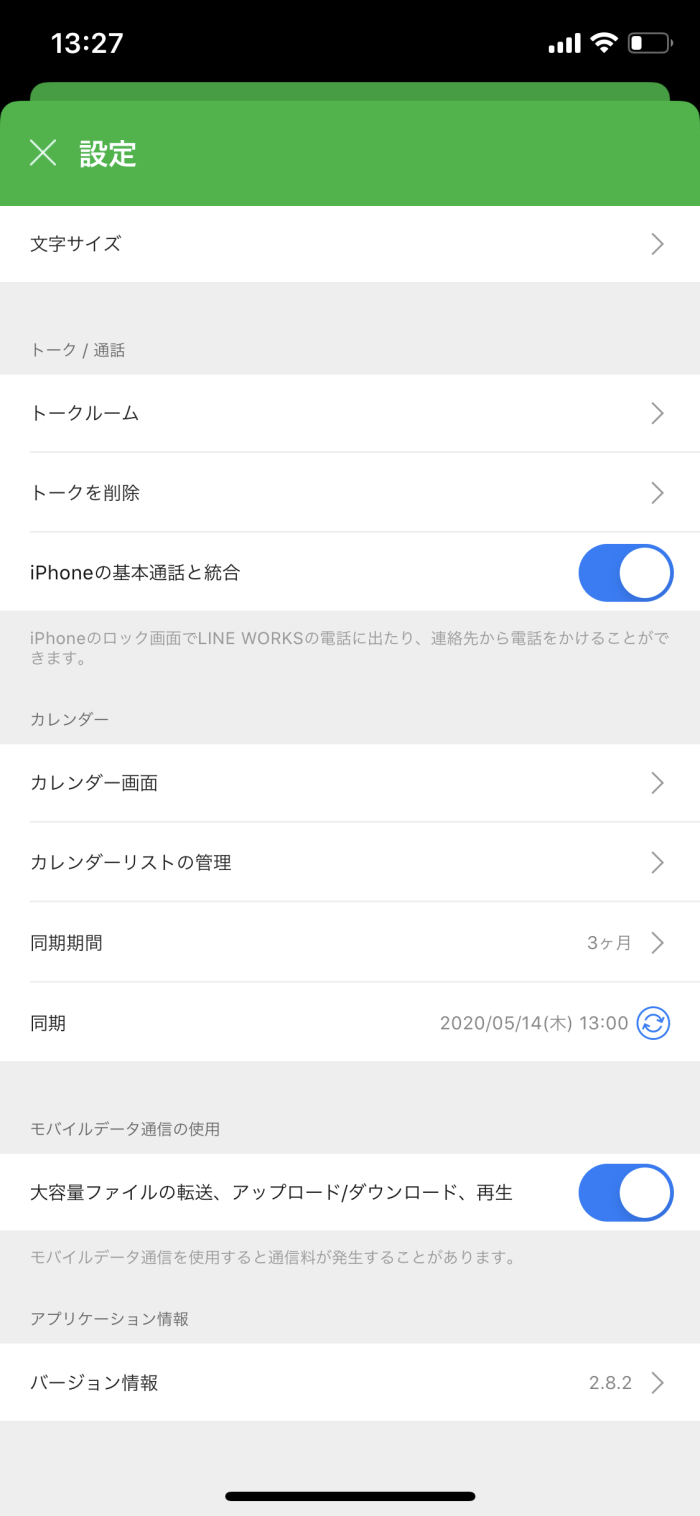The width and height of the screenshot is (700, 1516).
Task: Open トークルーム settings
Action: 350,413
